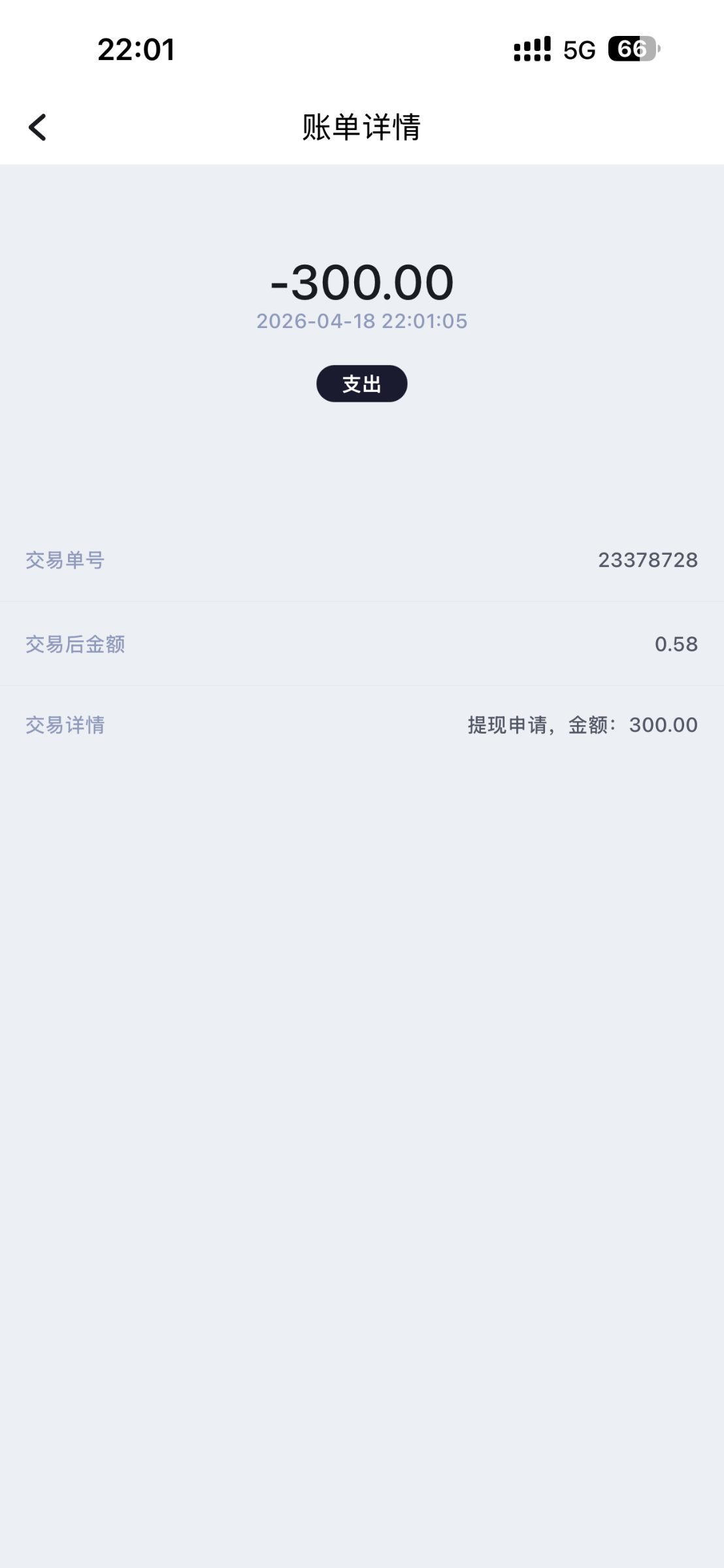Expand the 交易后金额 row
The height and width of the screenshot is (1568, 724).
click(x=362, y=644)
